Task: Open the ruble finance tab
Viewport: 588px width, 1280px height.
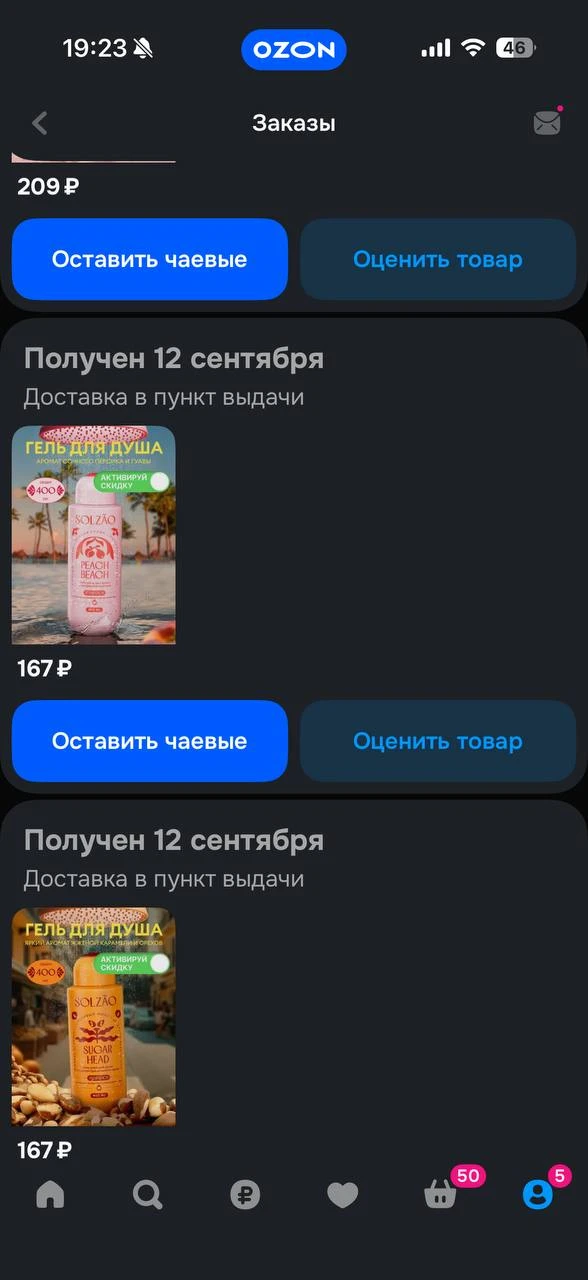Action: tap(245, 1194)
